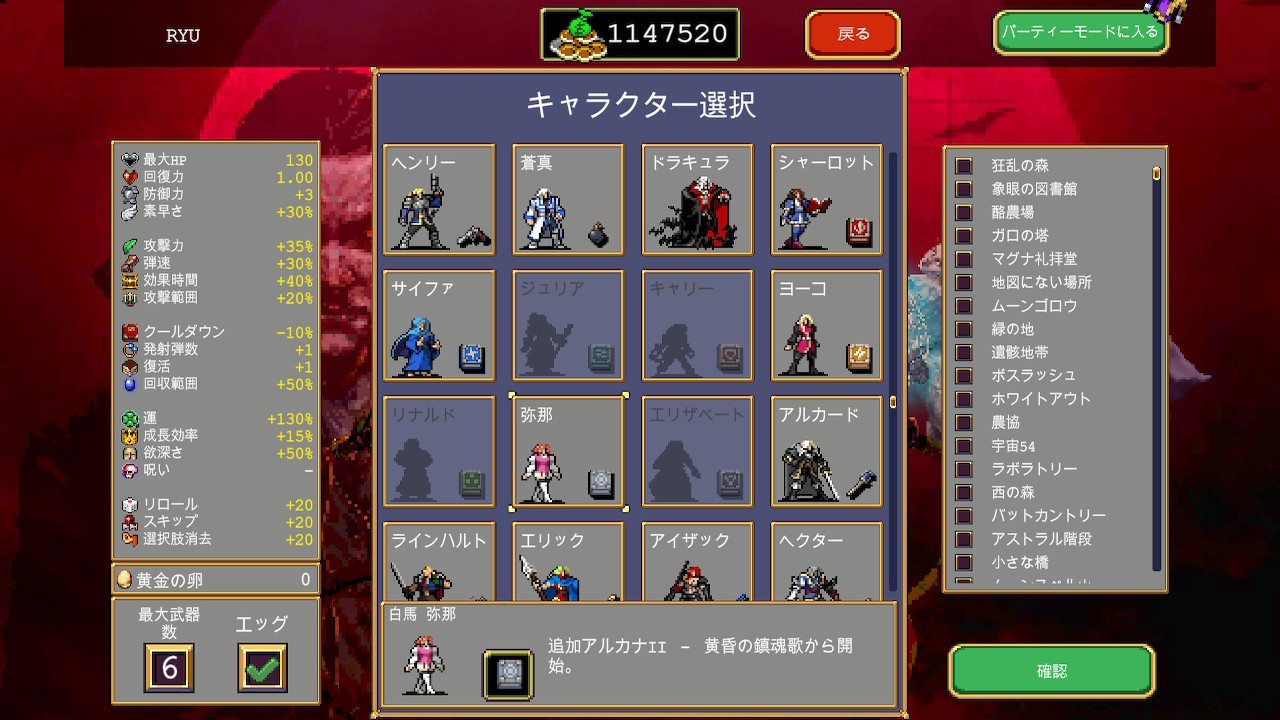
Task: Enter party mode with パーティーモードに入る
Action: click(x=1080, y=33)
